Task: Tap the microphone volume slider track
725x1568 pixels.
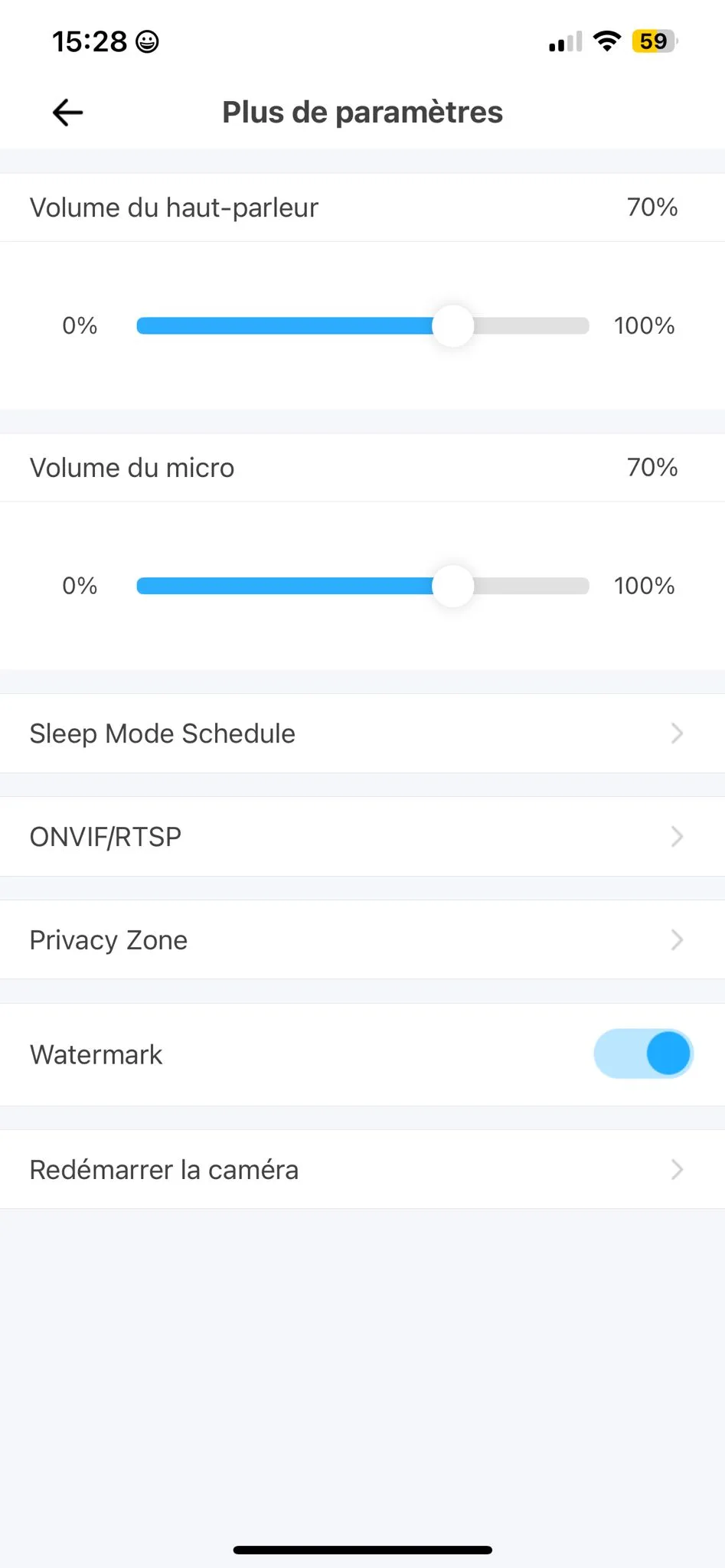Action: point(362,586)
